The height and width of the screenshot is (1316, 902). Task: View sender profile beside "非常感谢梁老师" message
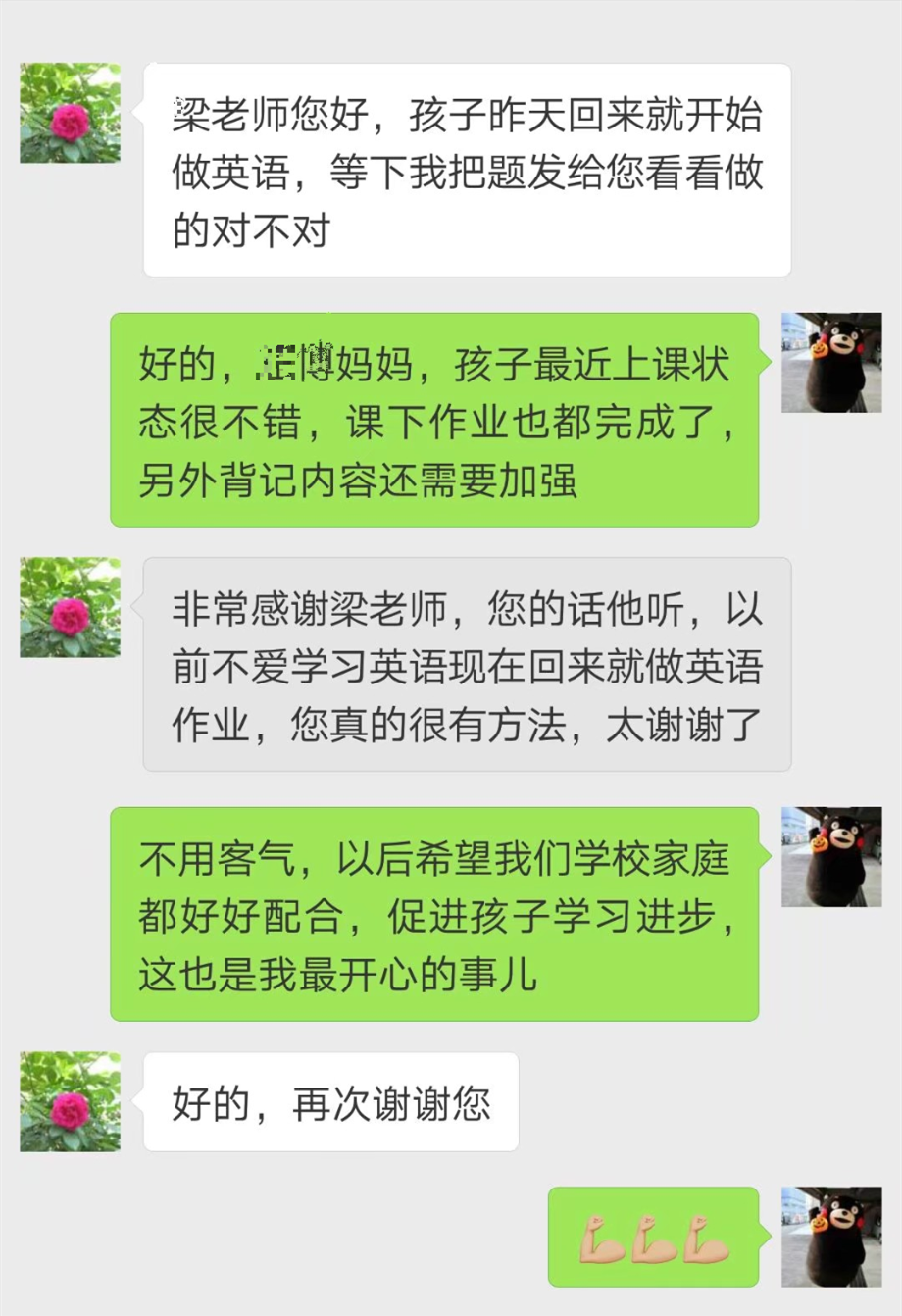pyautogui.click(x=71, y=607)
